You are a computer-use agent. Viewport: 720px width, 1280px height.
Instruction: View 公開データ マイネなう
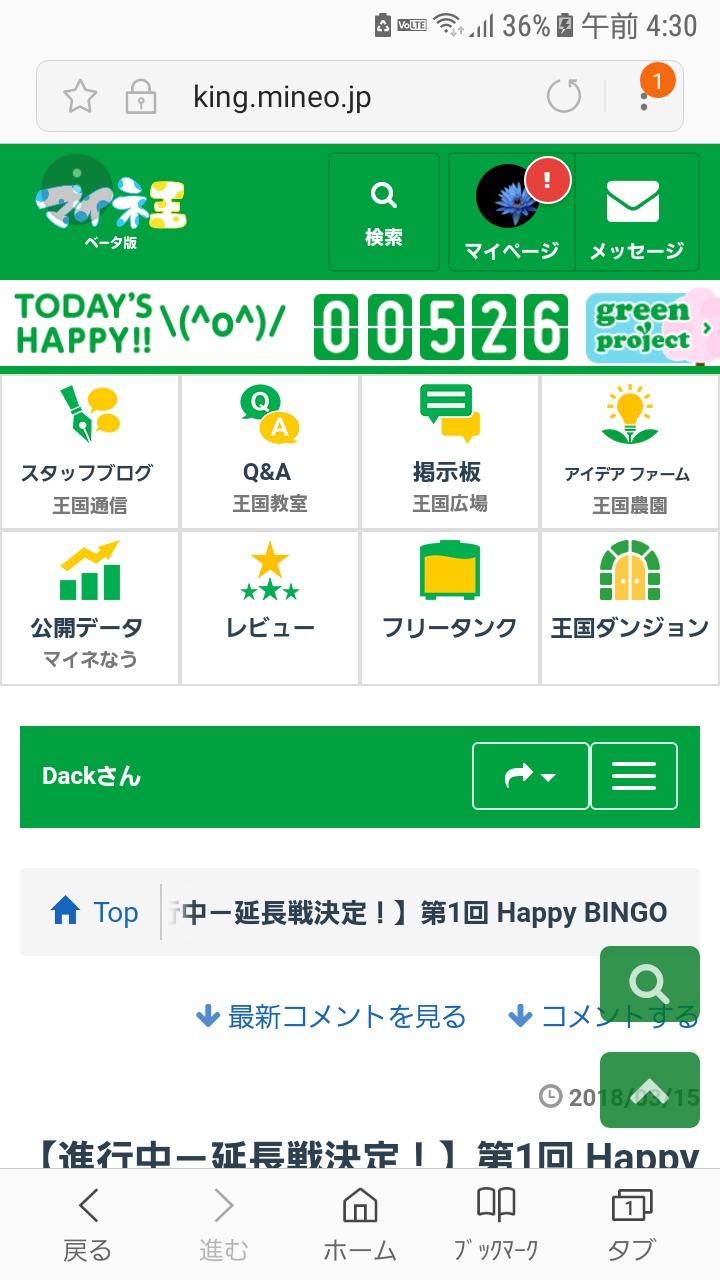click(90, 608)
